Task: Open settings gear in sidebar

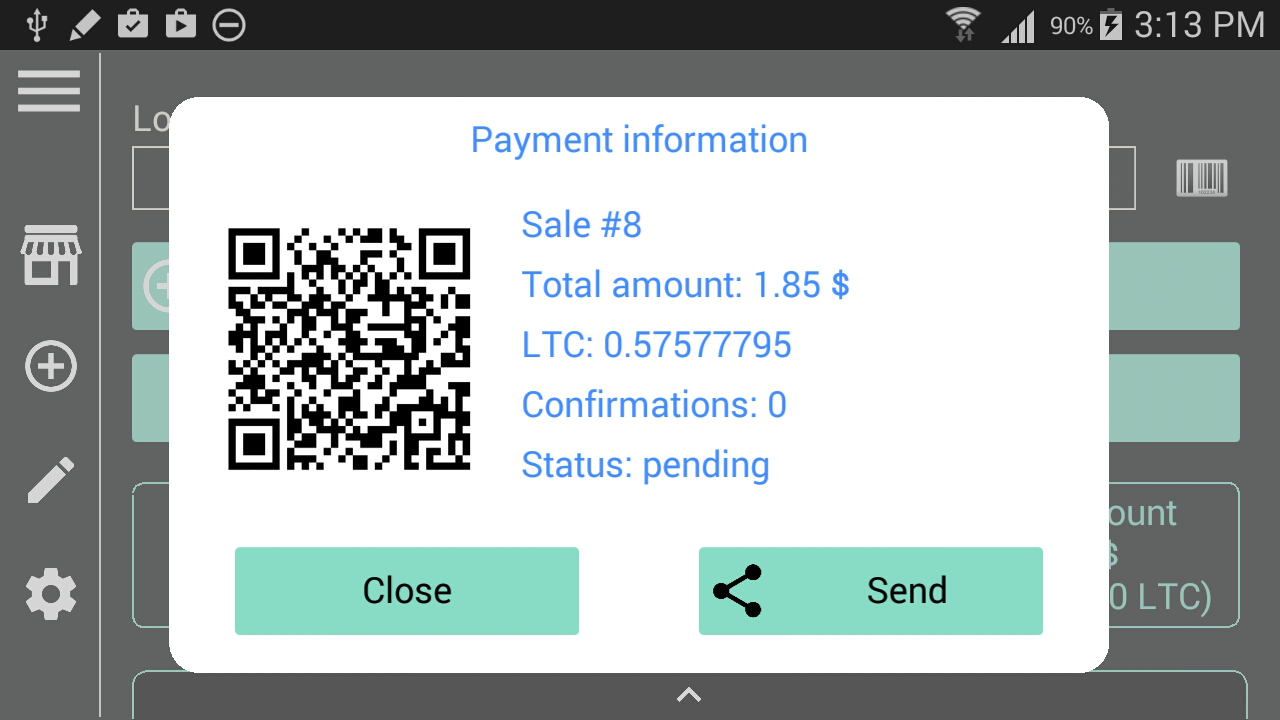Action: coord(51,594)
